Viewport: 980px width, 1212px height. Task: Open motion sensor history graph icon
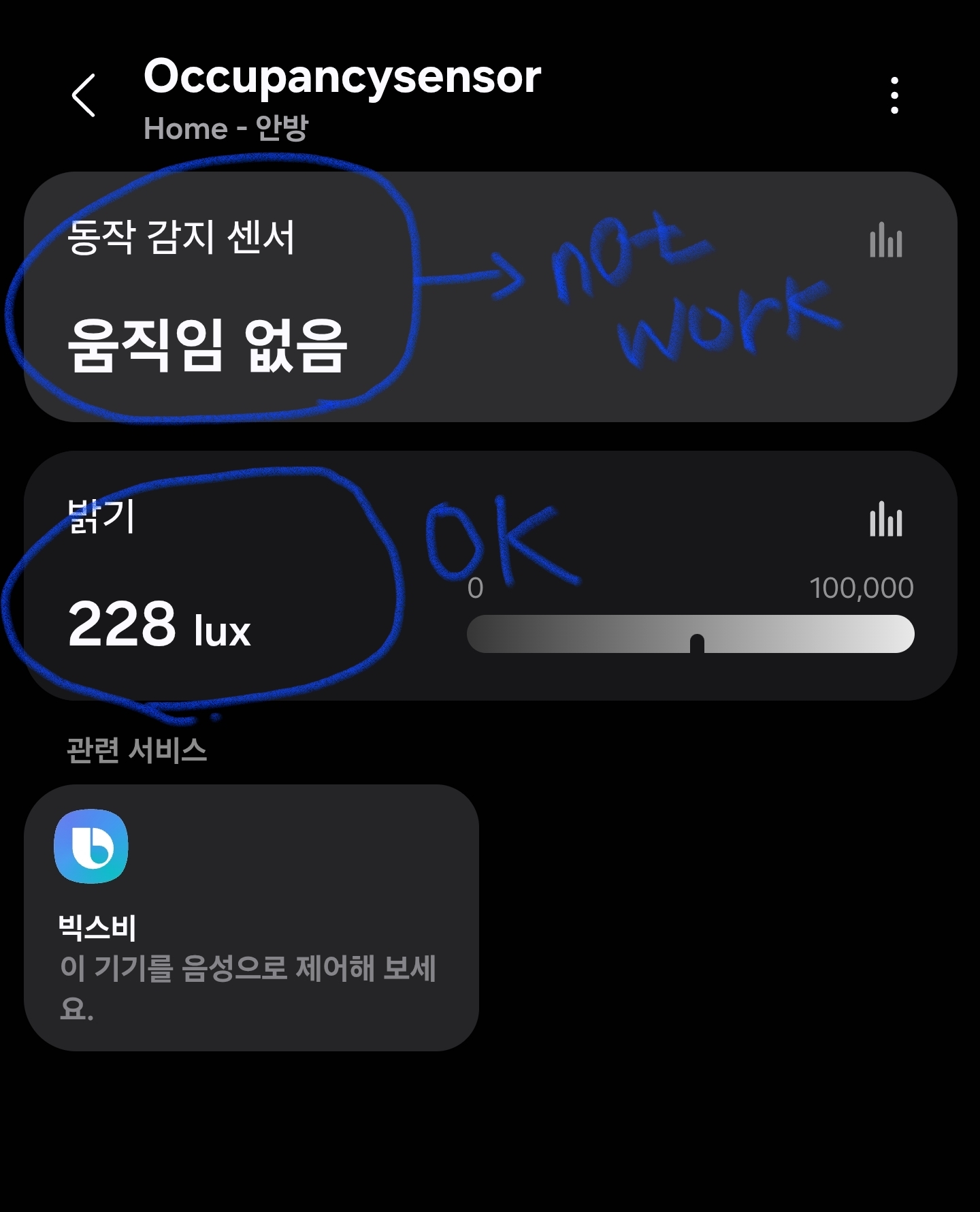tap(885, 240)
